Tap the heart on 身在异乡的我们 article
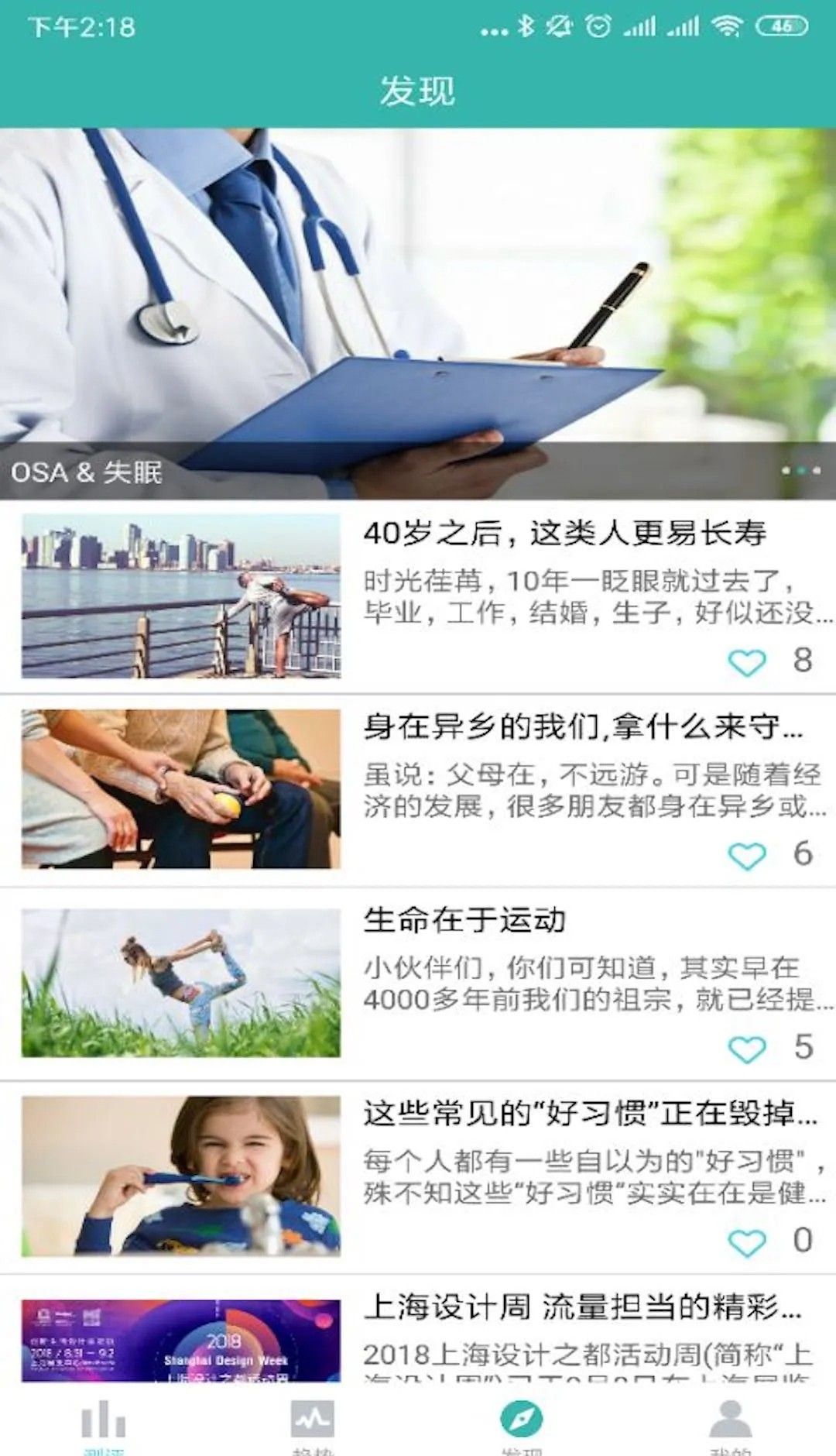 click(747, 856)
